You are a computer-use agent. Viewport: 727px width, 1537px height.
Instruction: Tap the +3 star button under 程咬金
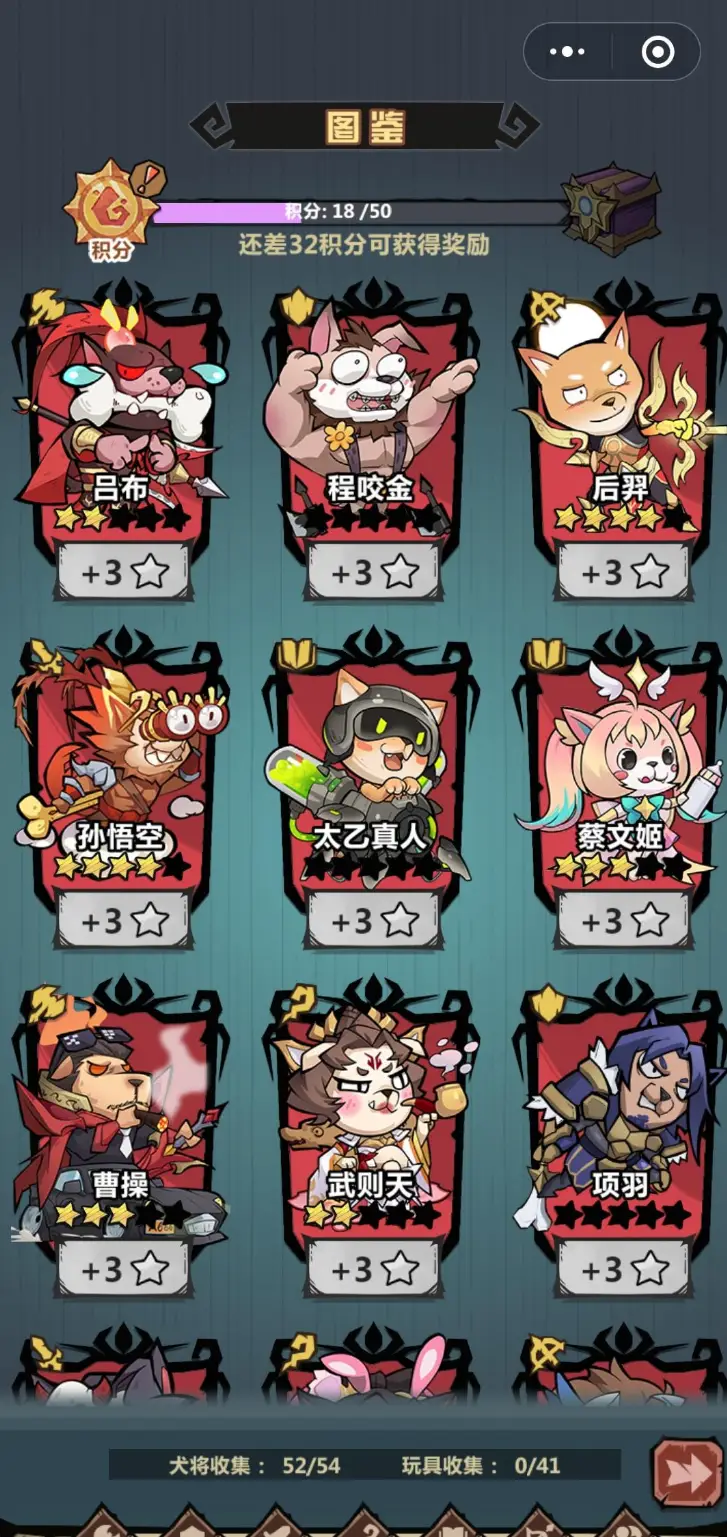pyautogui.click(x=374, y=572)
